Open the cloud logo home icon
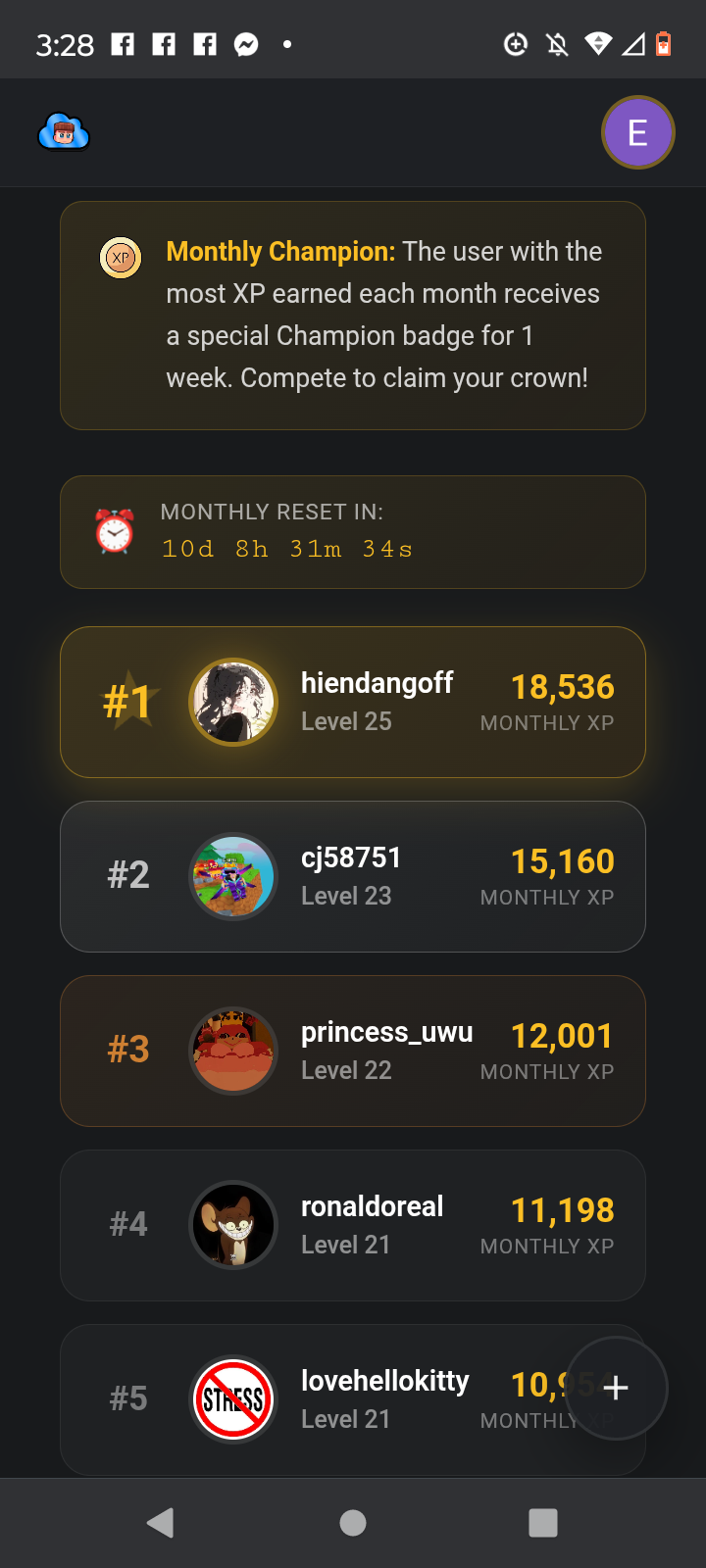 tap(64, 132)
